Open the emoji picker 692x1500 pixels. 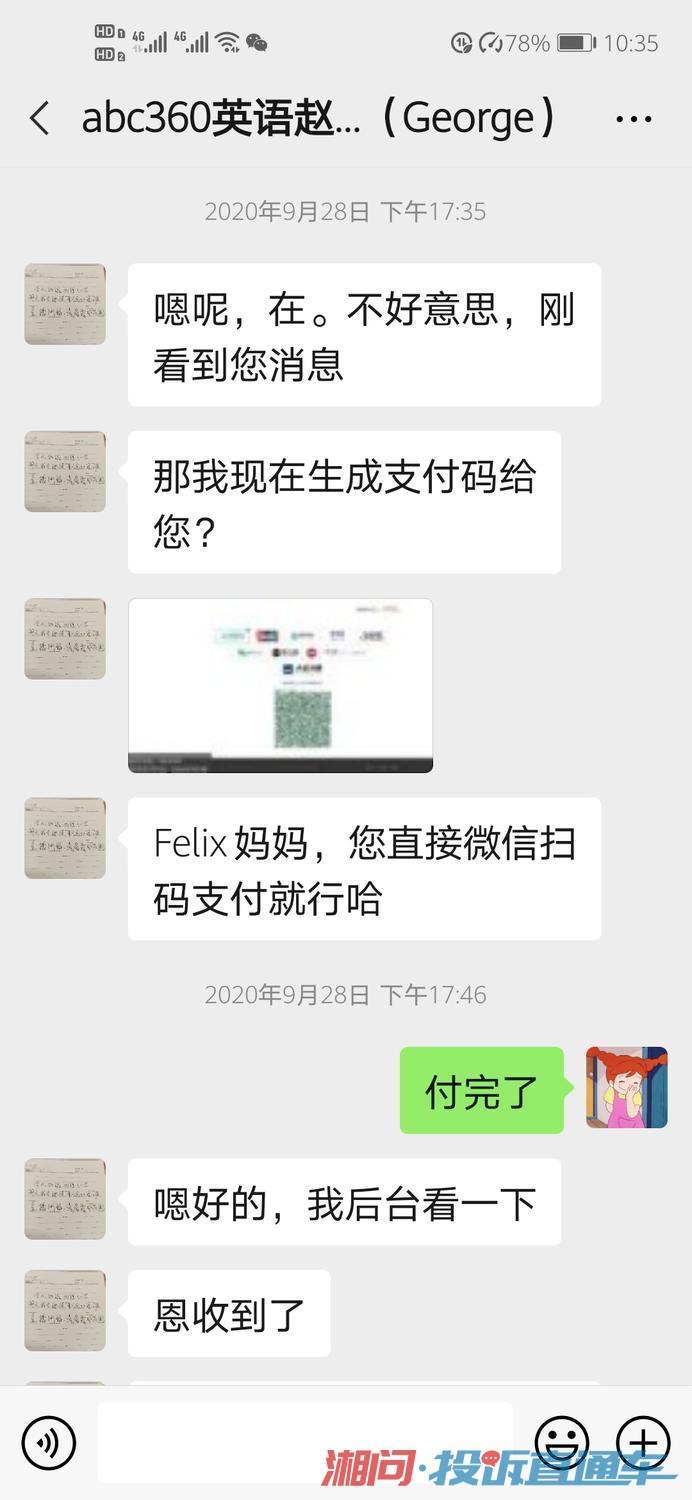[562, 1443]
